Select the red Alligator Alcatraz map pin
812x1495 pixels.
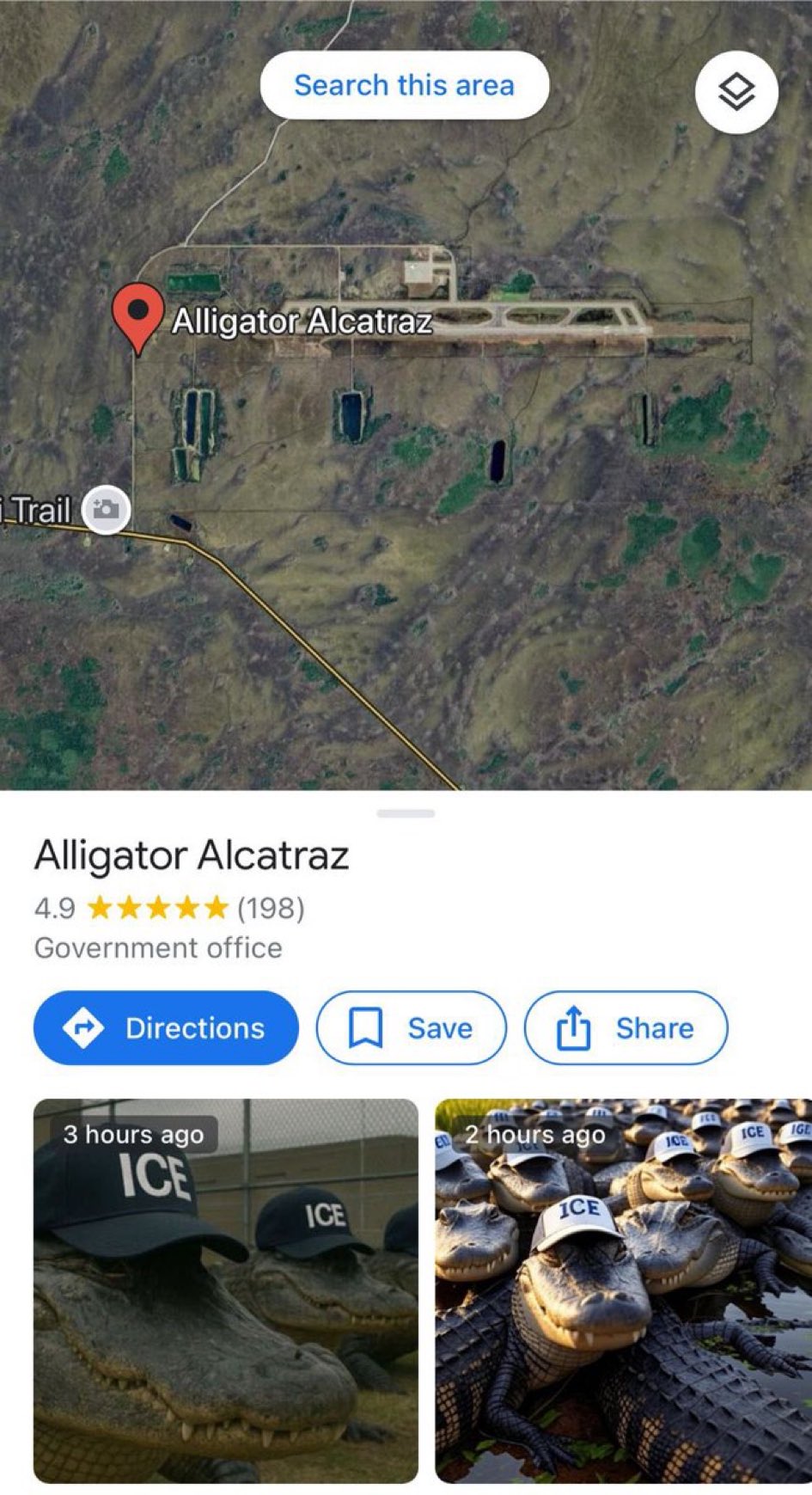pyautogui.click(x=137, y=316)
